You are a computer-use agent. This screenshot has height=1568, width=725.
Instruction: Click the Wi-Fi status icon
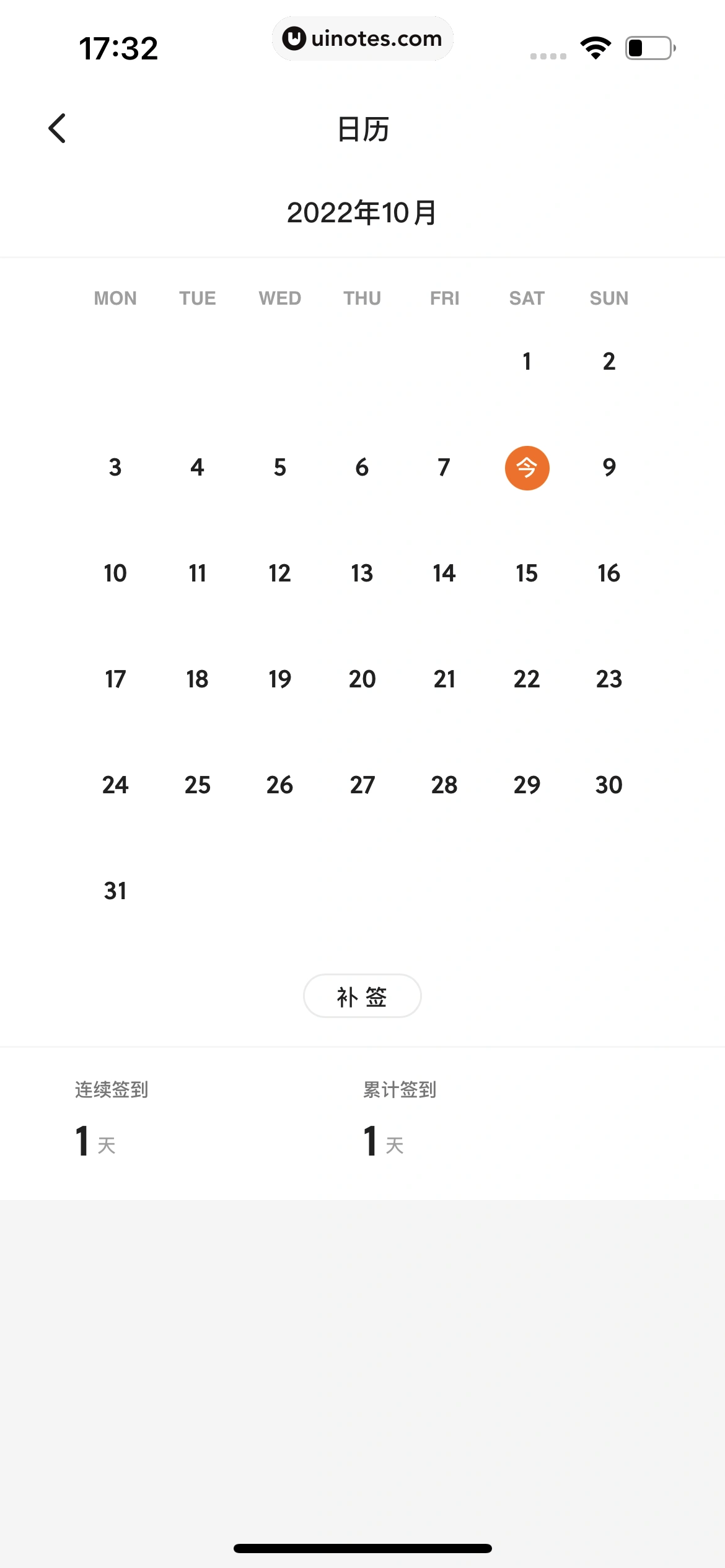click(594, 47)
